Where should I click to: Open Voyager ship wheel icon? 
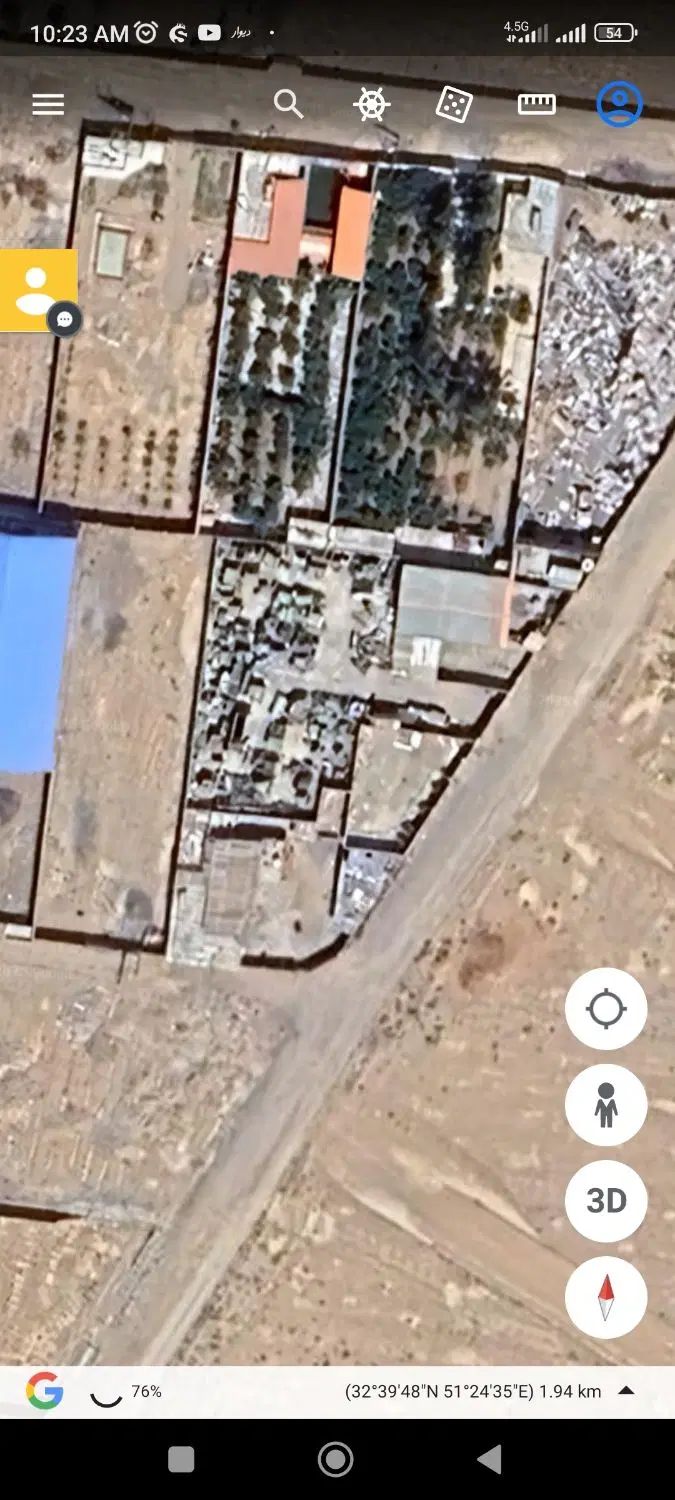(371, 105)
